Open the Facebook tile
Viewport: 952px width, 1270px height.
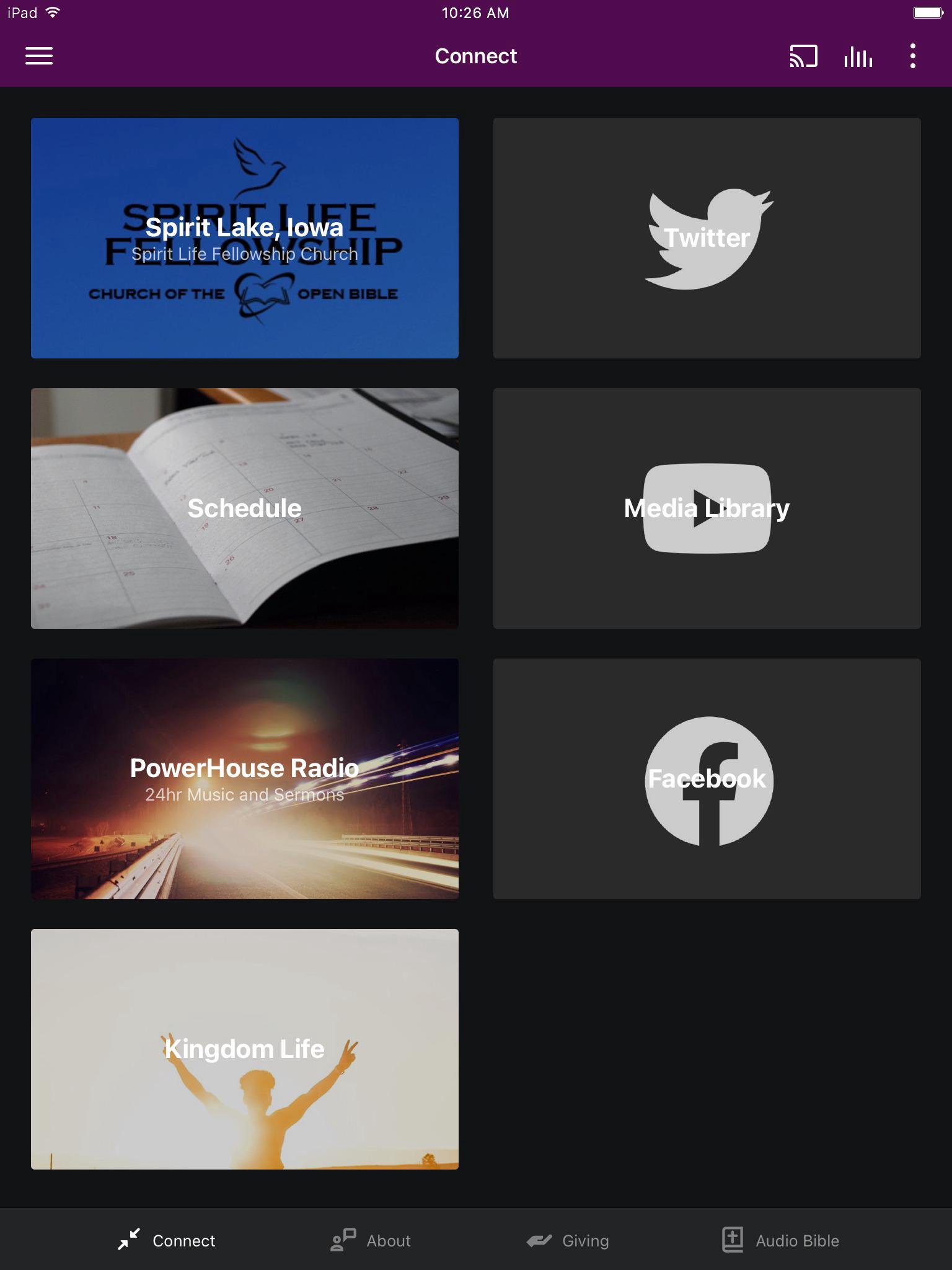point(707,779)
